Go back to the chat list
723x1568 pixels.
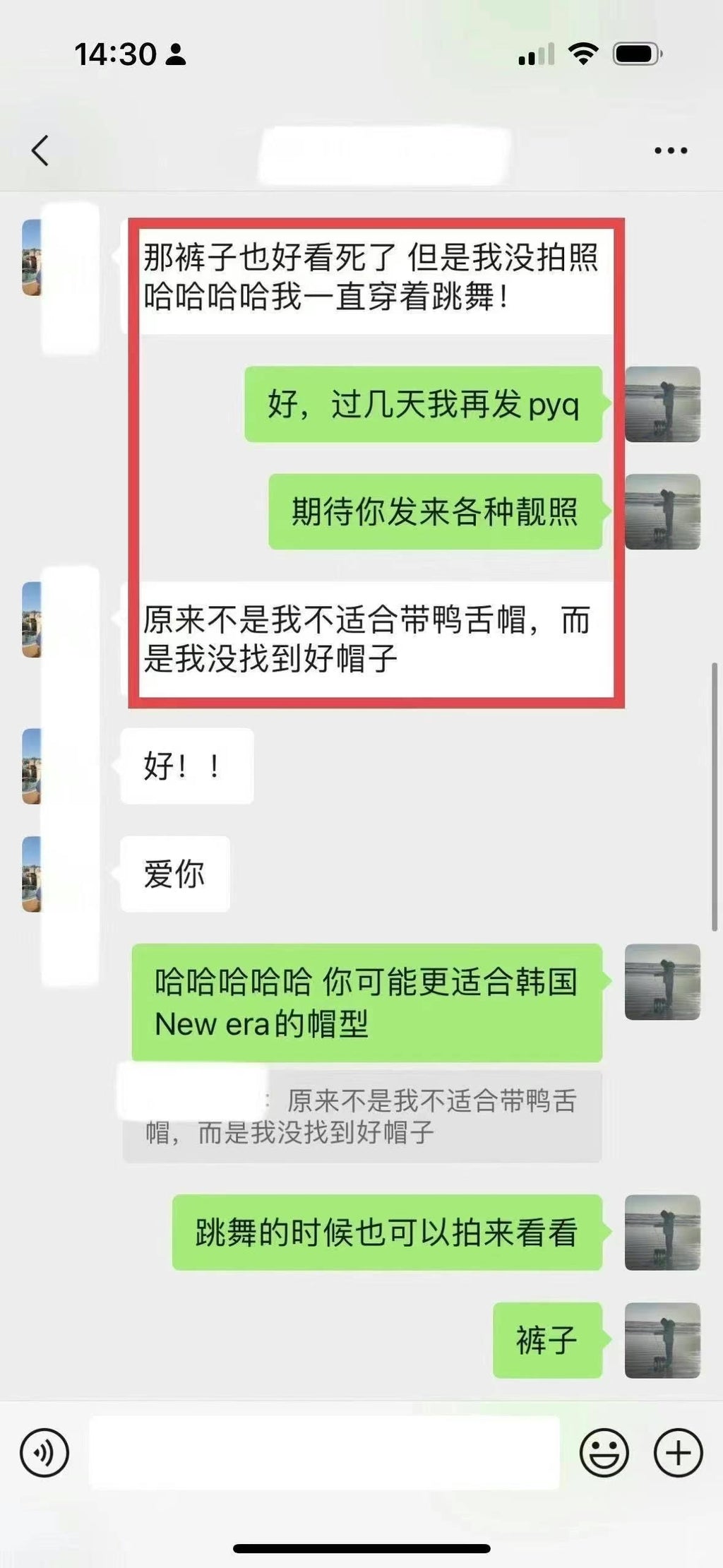pos(41,150)
